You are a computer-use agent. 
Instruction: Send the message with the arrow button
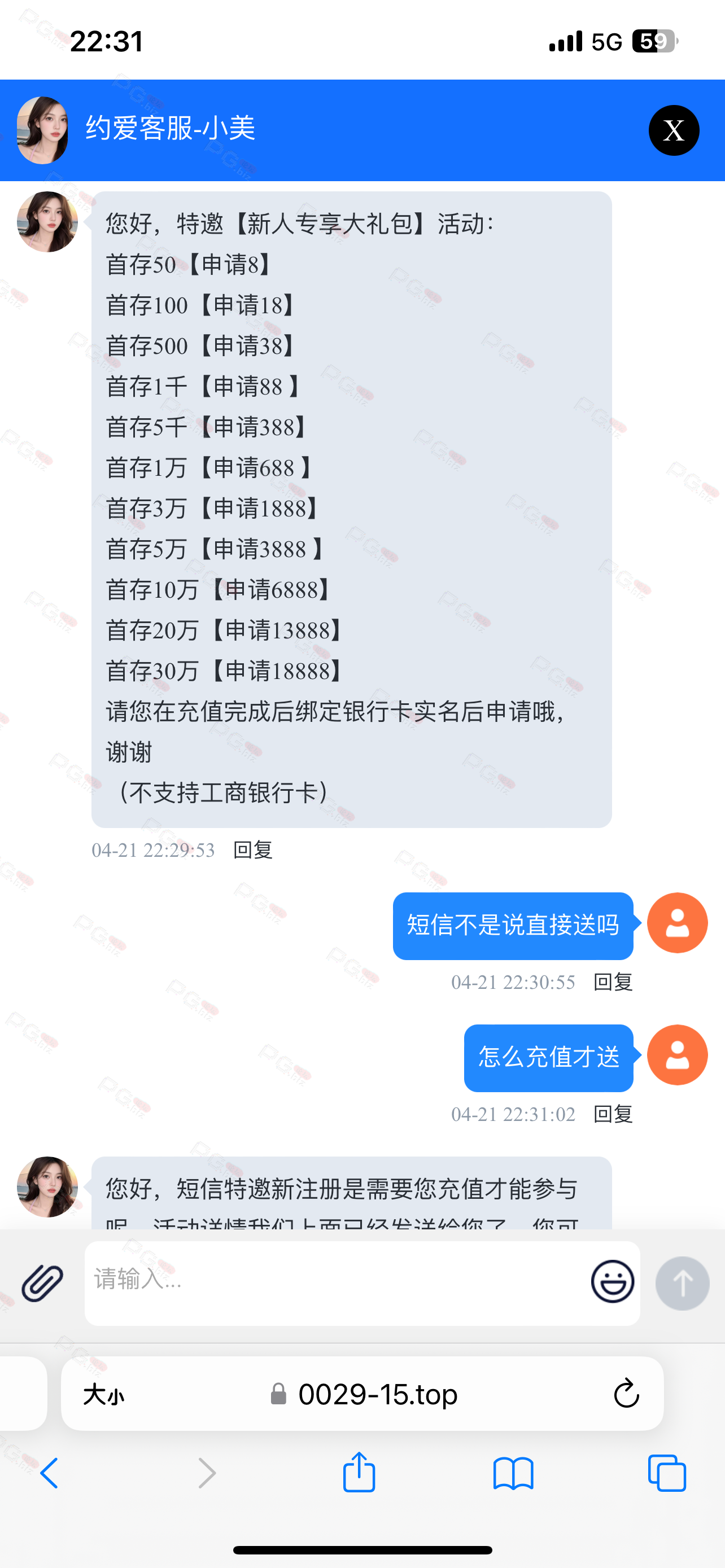click(682, 1282)
